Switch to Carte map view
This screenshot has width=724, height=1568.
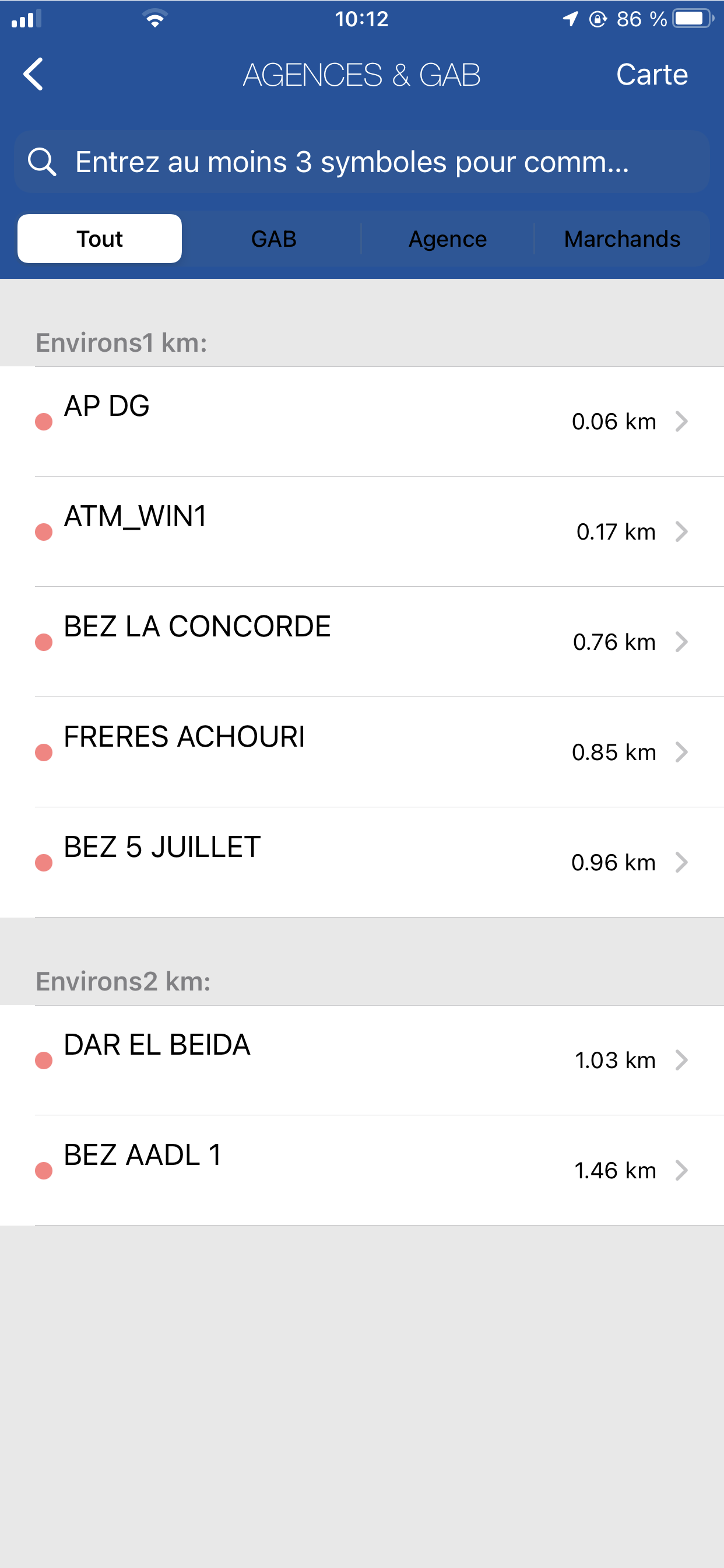pyautogui.click(x=652, y=74)
